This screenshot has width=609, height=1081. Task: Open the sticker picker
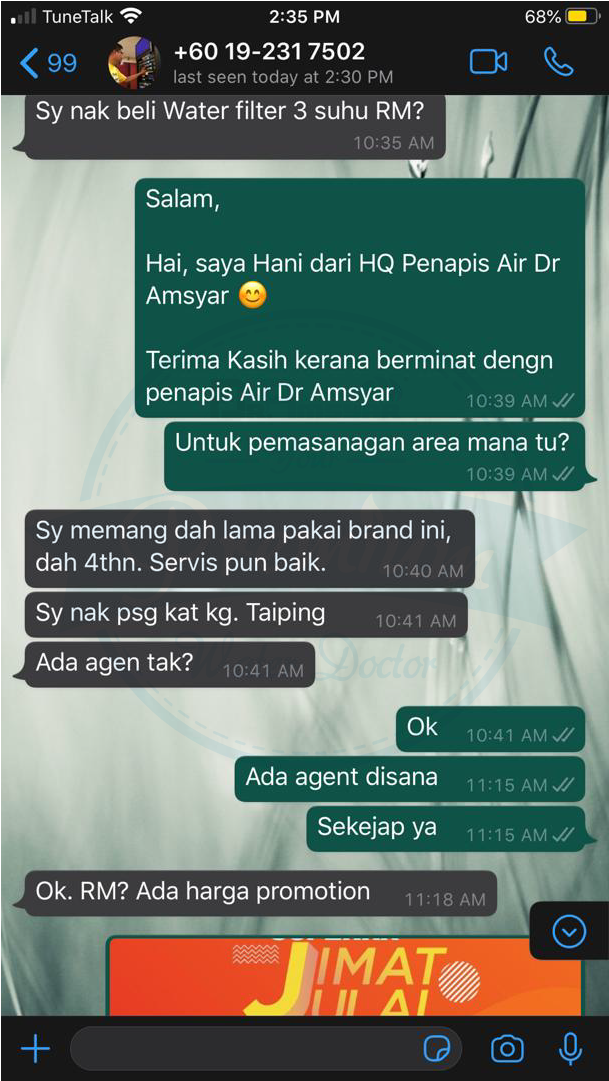click(436, 1048)
